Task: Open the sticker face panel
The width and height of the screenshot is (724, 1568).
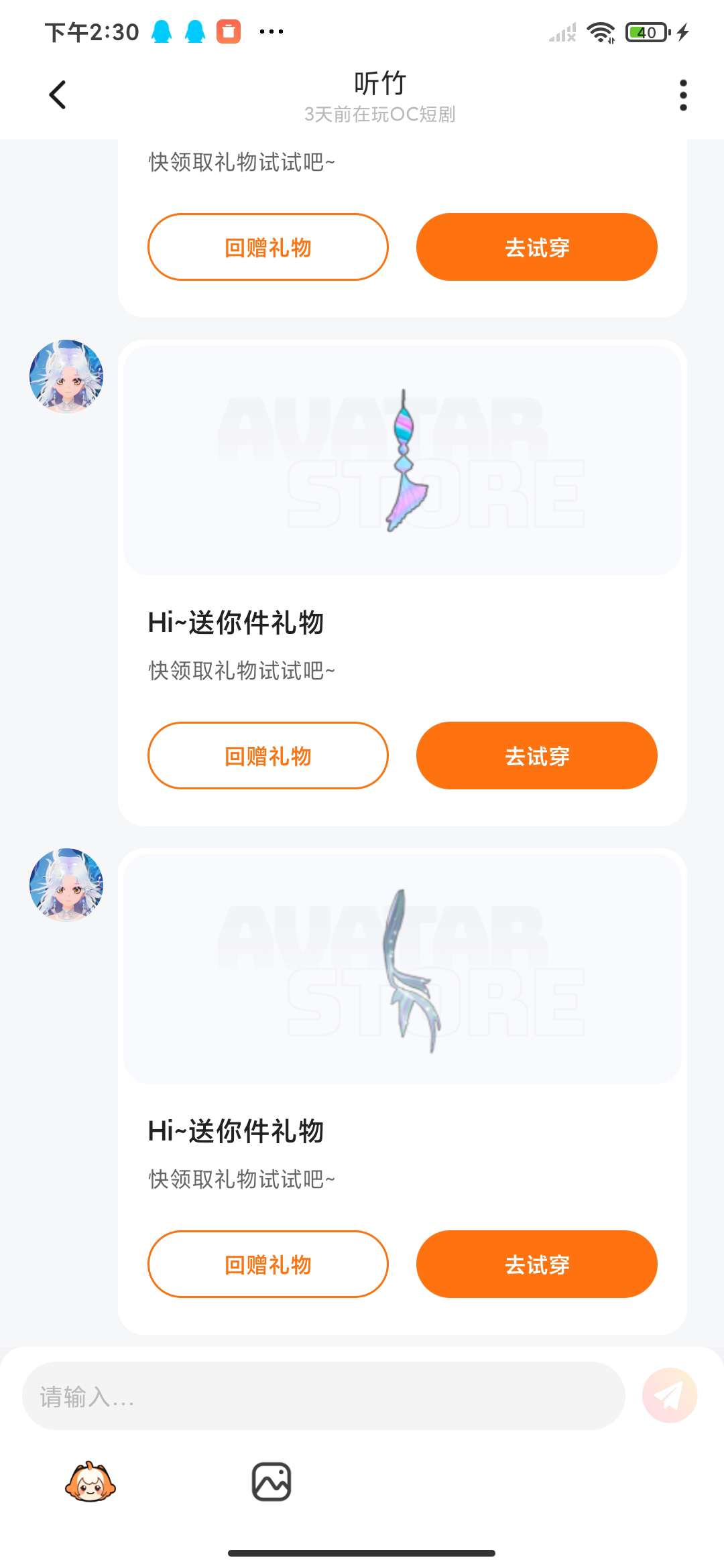Action: [x=90, y=1482]
